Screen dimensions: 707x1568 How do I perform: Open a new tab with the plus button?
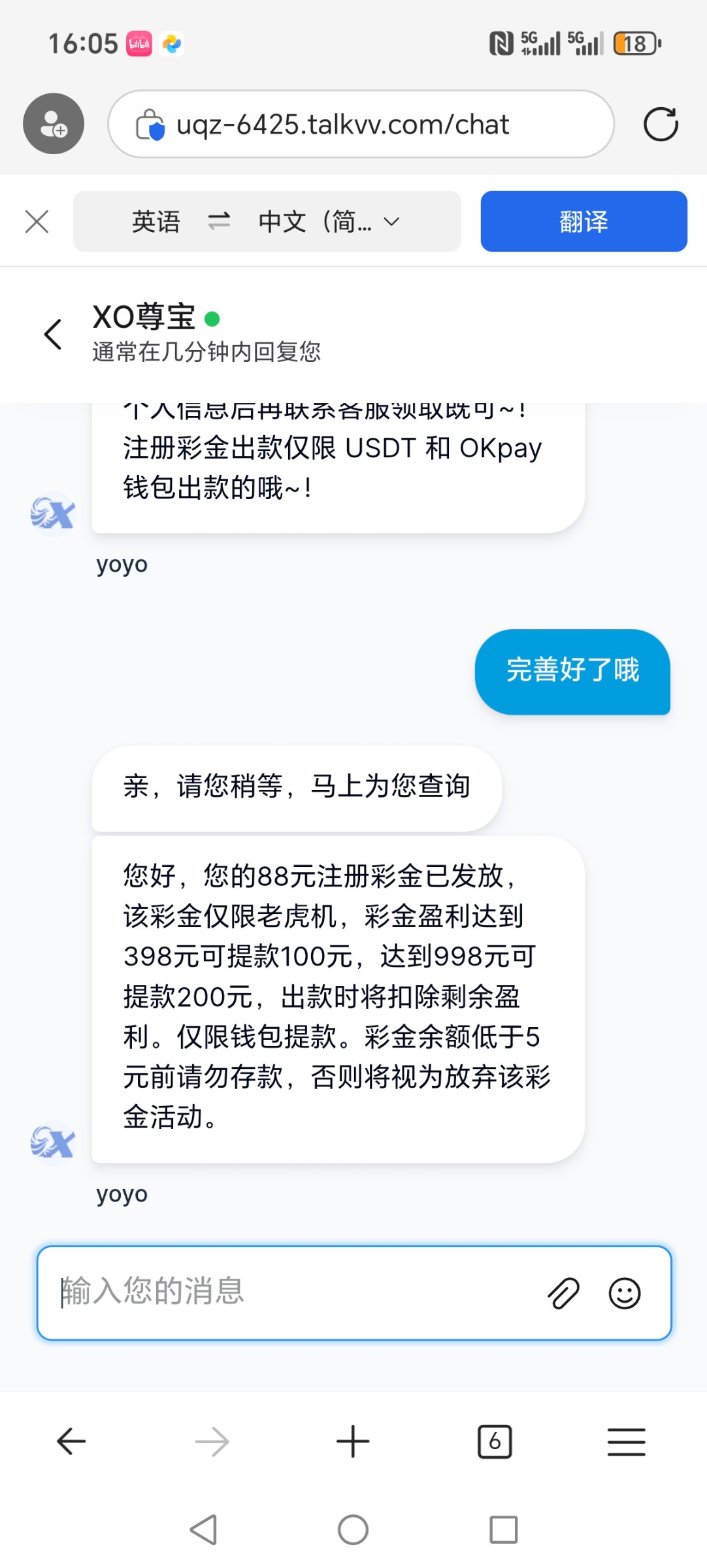tap(353, 1441)
